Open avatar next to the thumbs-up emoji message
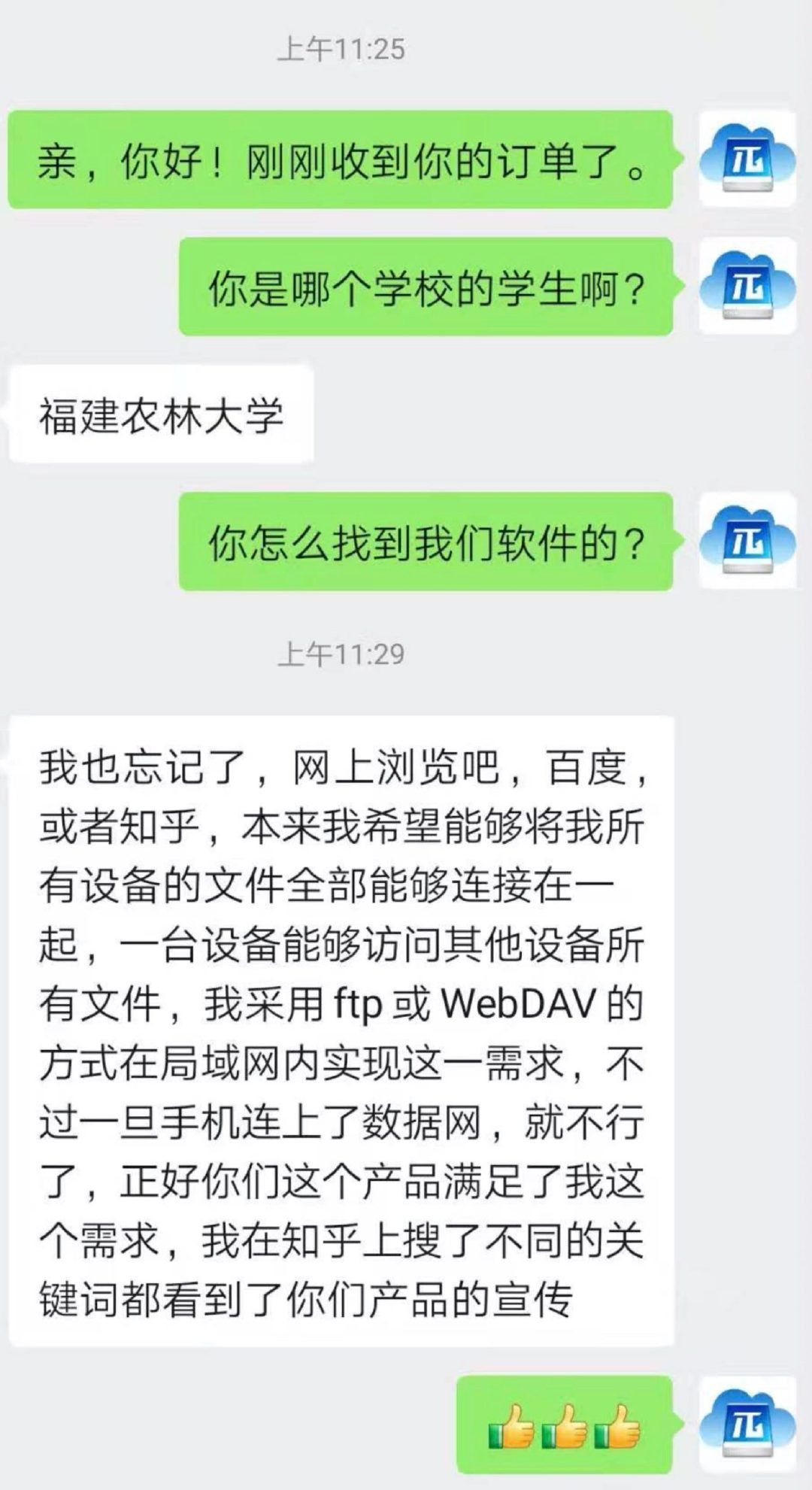The height and width of the screenshot is (1490, 812). click(747, 1424)
